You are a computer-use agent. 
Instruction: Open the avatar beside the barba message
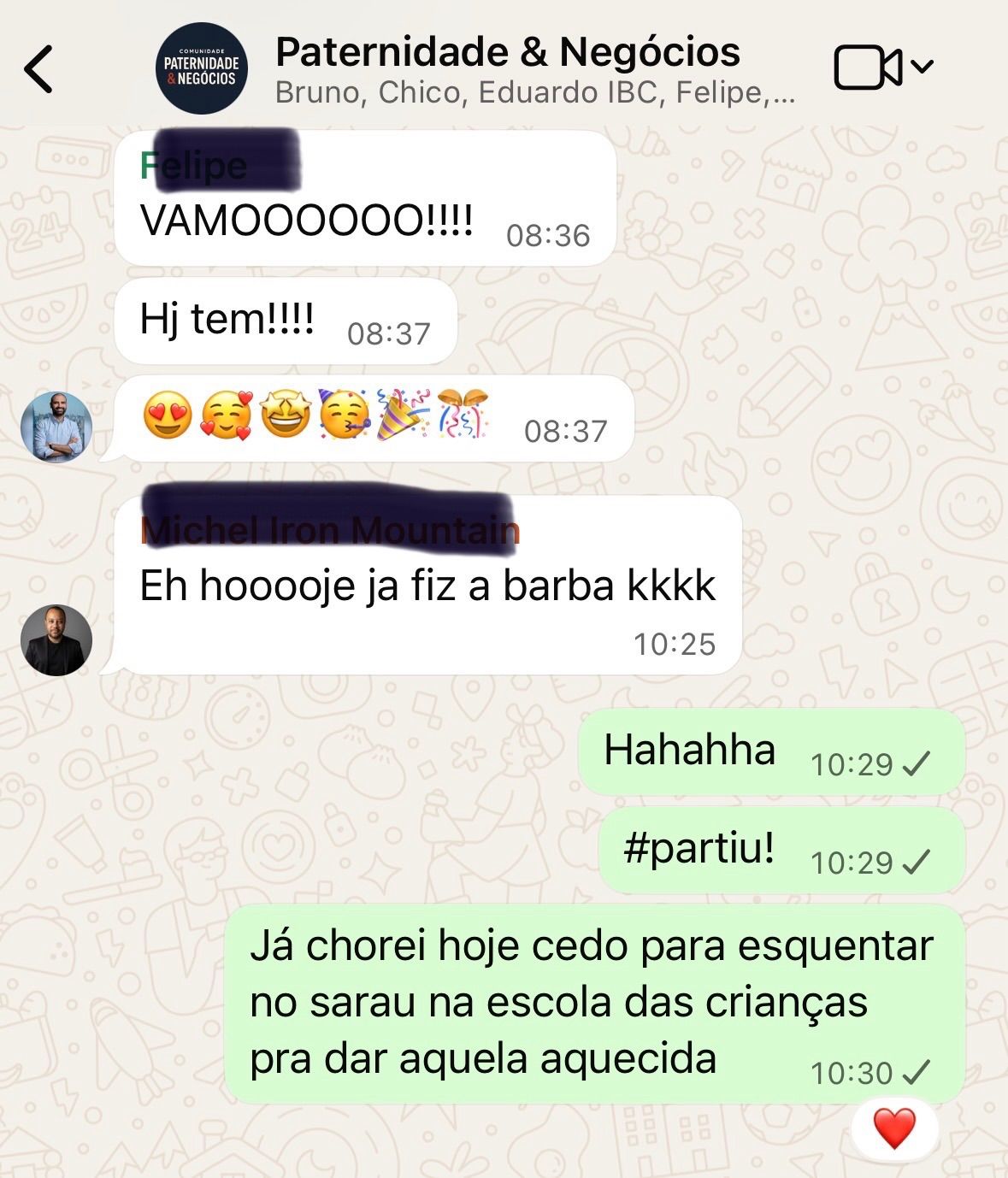tap(56, 639)
